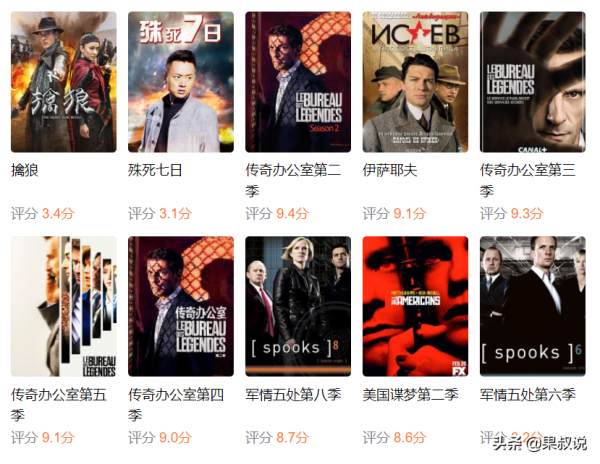600x464 pixels.
Task: Open 传奇办公室第四季 show card
Action: 181,306
